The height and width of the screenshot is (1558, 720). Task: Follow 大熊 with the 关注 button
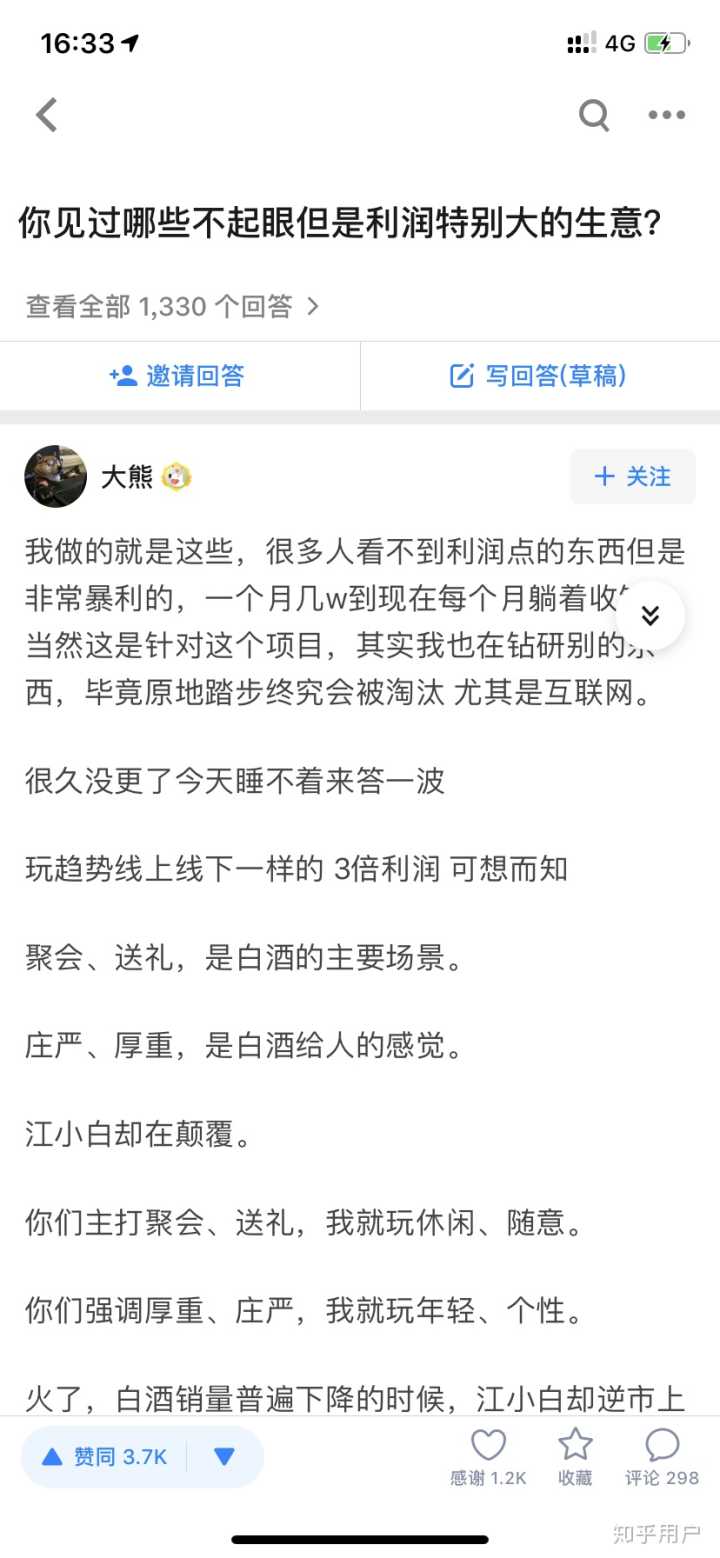(x=632, y=477)
